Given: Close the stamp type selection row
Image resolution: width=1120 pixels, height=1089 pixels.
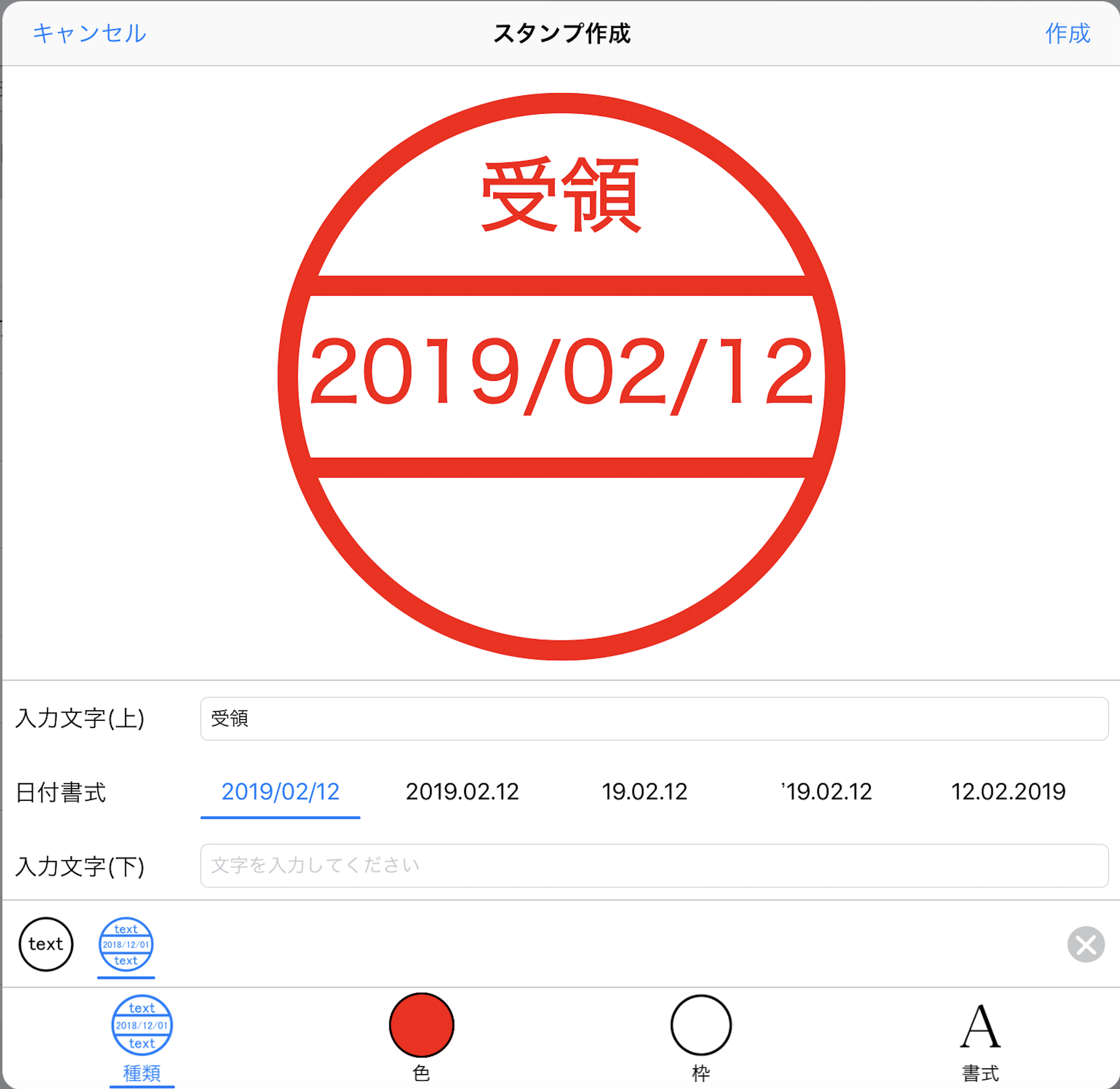Looking at the screenshot, I should [x=1085, y=944].
